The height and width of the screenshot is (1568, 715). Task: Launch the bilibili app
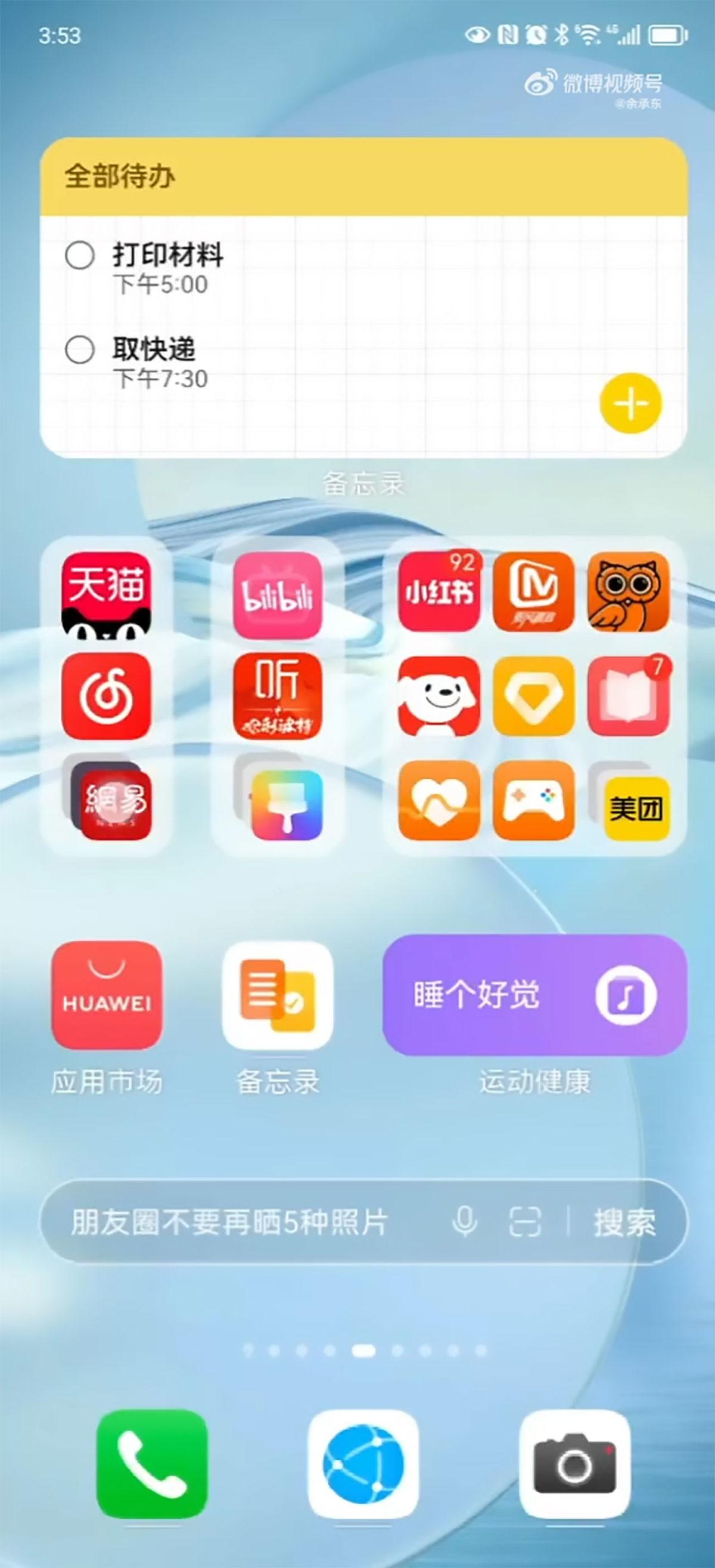(278, 596)
